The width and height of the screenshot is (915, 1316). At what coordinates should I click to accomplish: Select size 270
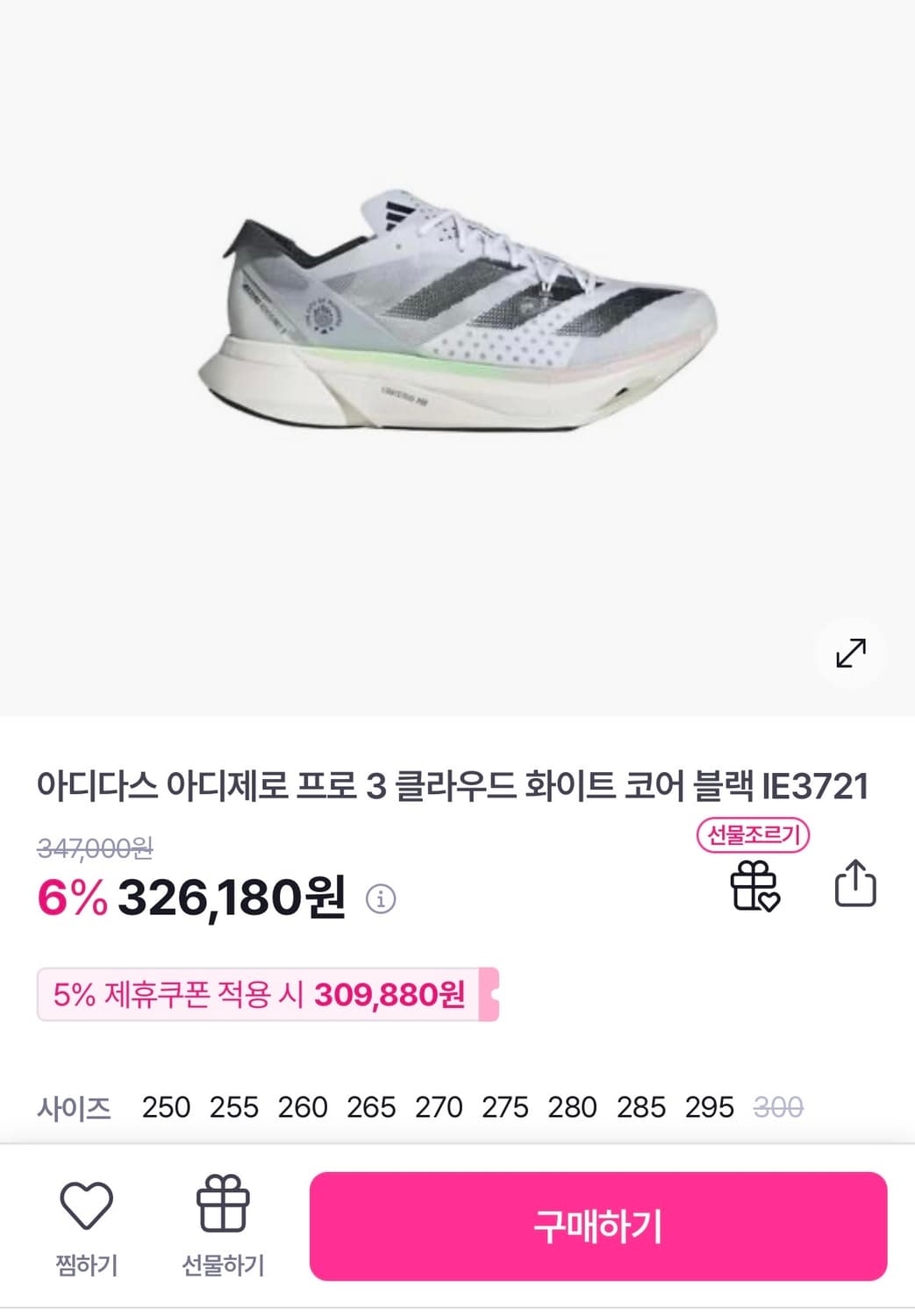(440, 1108)
